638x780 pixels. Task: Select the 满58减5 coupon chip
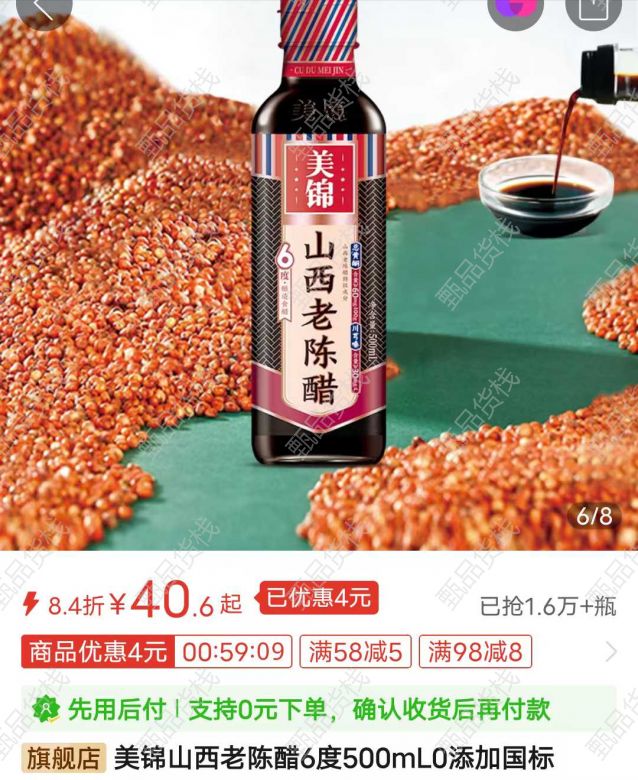point(355,653)
